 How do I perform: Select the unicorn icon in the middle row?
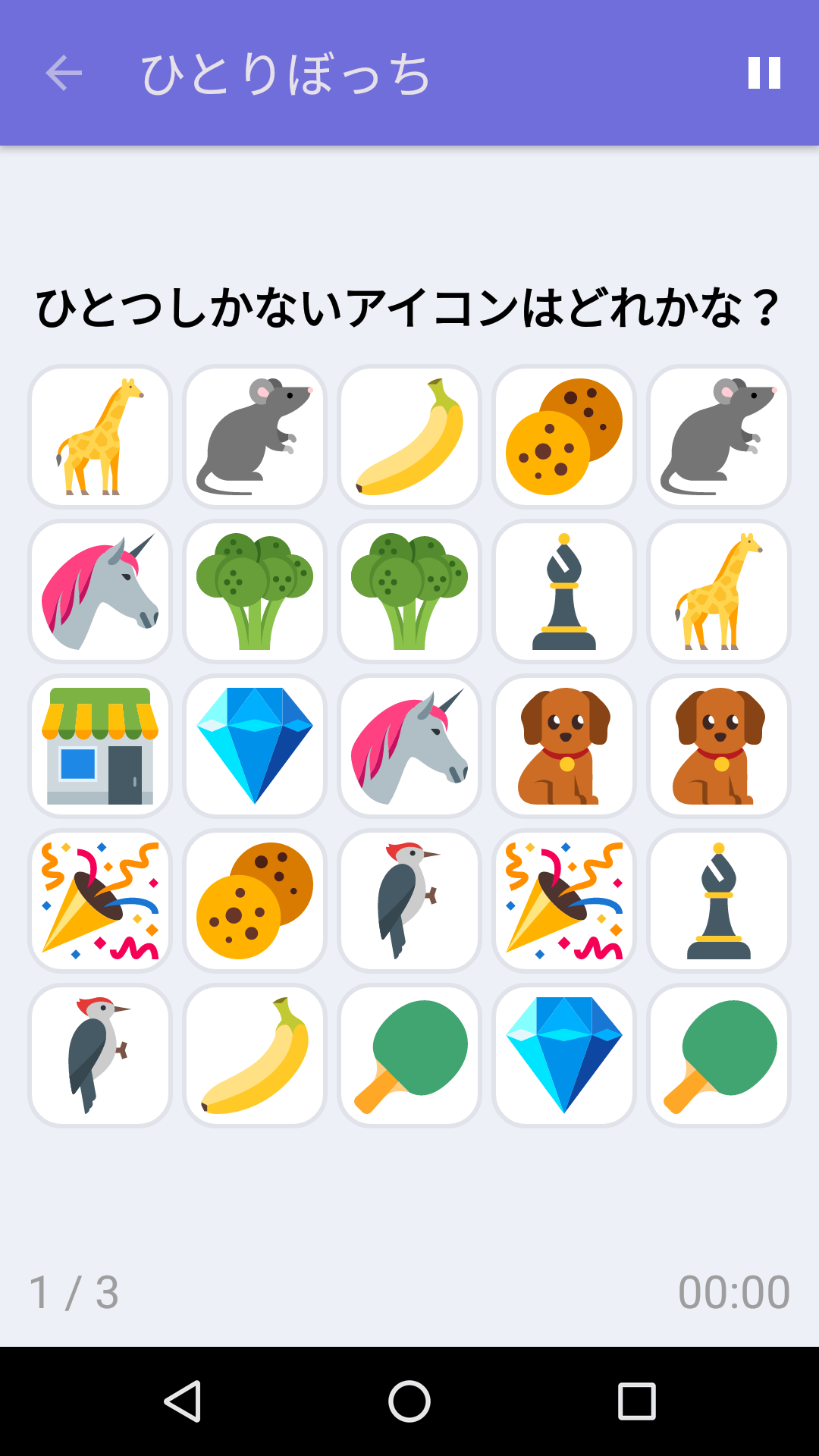coord(409,745)
